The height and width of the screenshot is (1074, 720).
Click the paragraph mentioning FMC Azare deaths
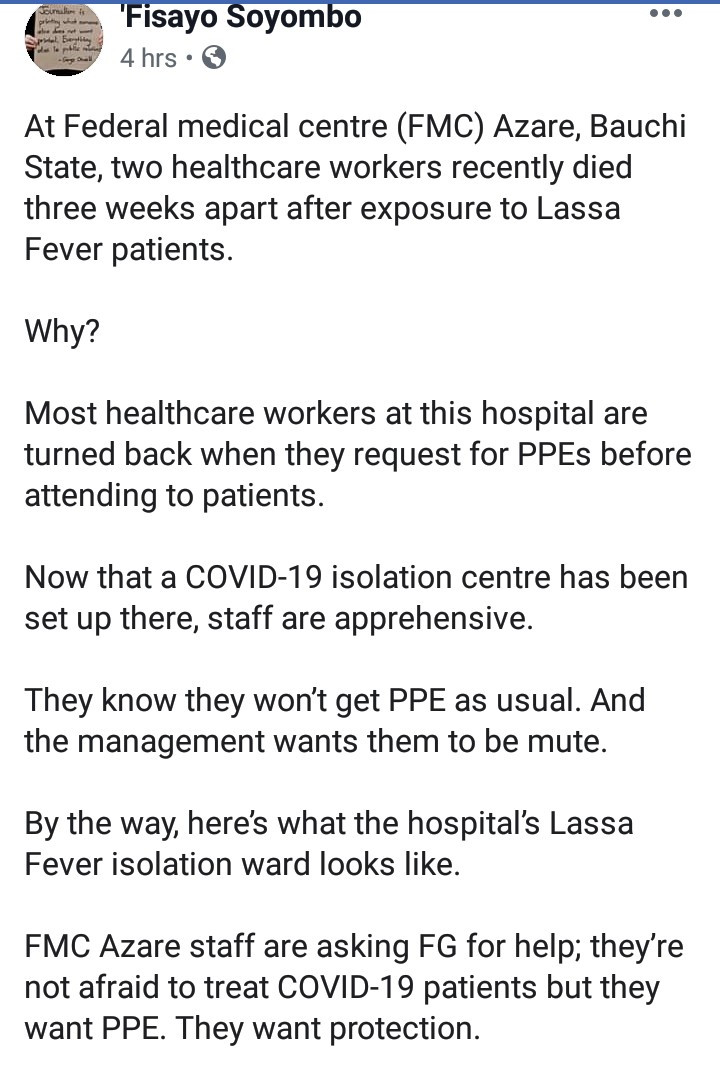(358, 187)
